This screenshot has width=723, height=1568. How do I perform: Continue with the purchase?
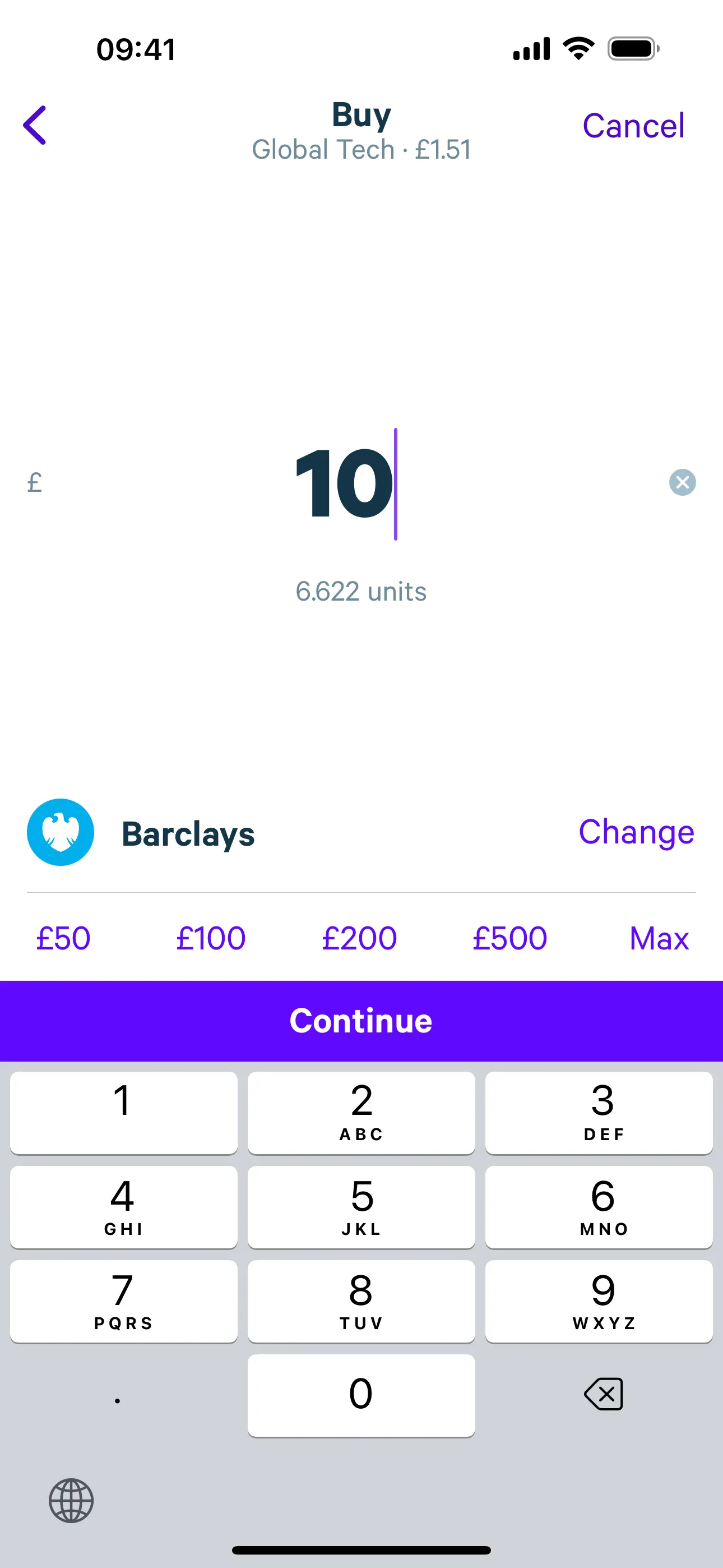point(361,1021)
